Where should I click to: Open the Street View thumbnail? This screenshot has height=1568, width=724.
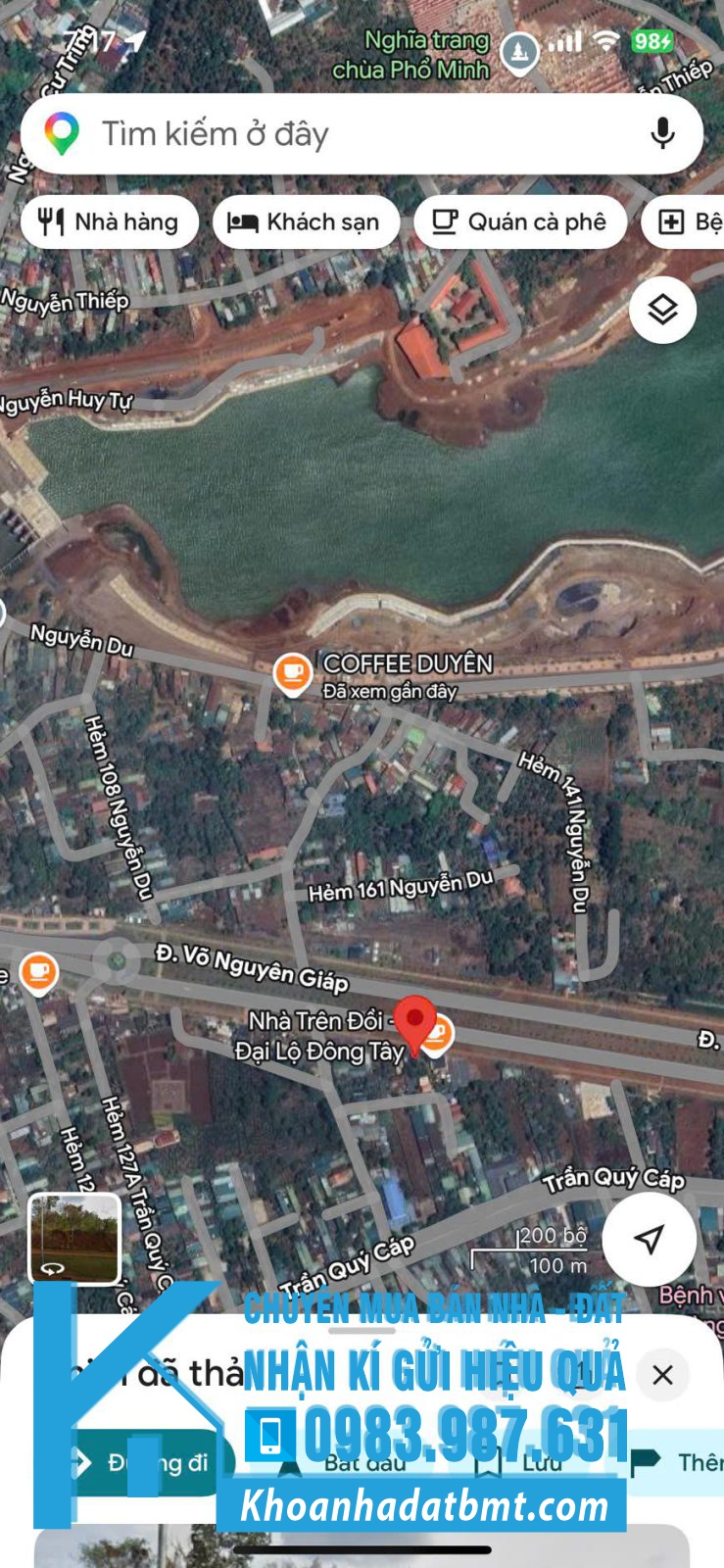tap(74, 1237)
